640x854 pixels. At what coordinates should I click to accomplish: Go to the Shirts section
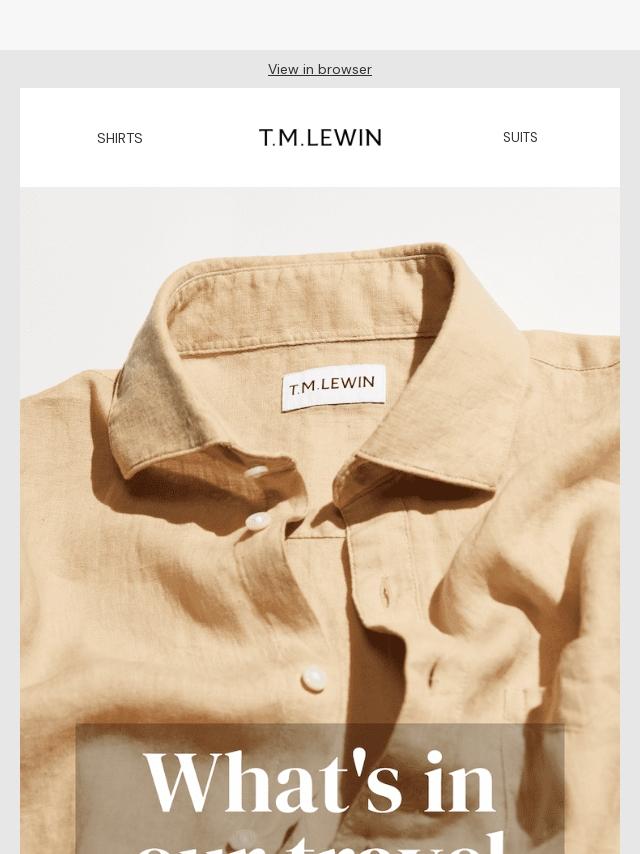point(120,138)
